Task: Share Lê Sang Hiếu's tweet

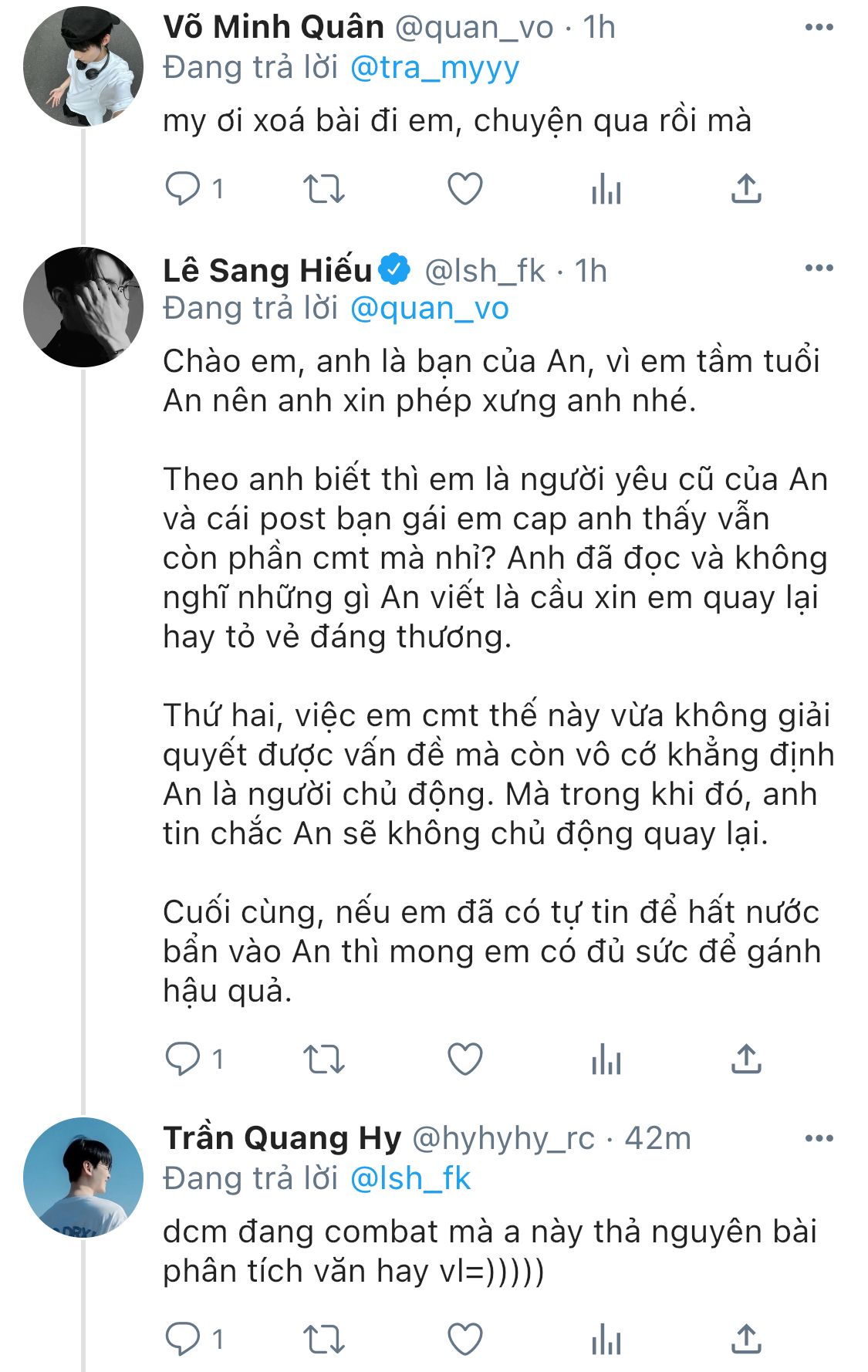Action: (x=746, y=1059)
